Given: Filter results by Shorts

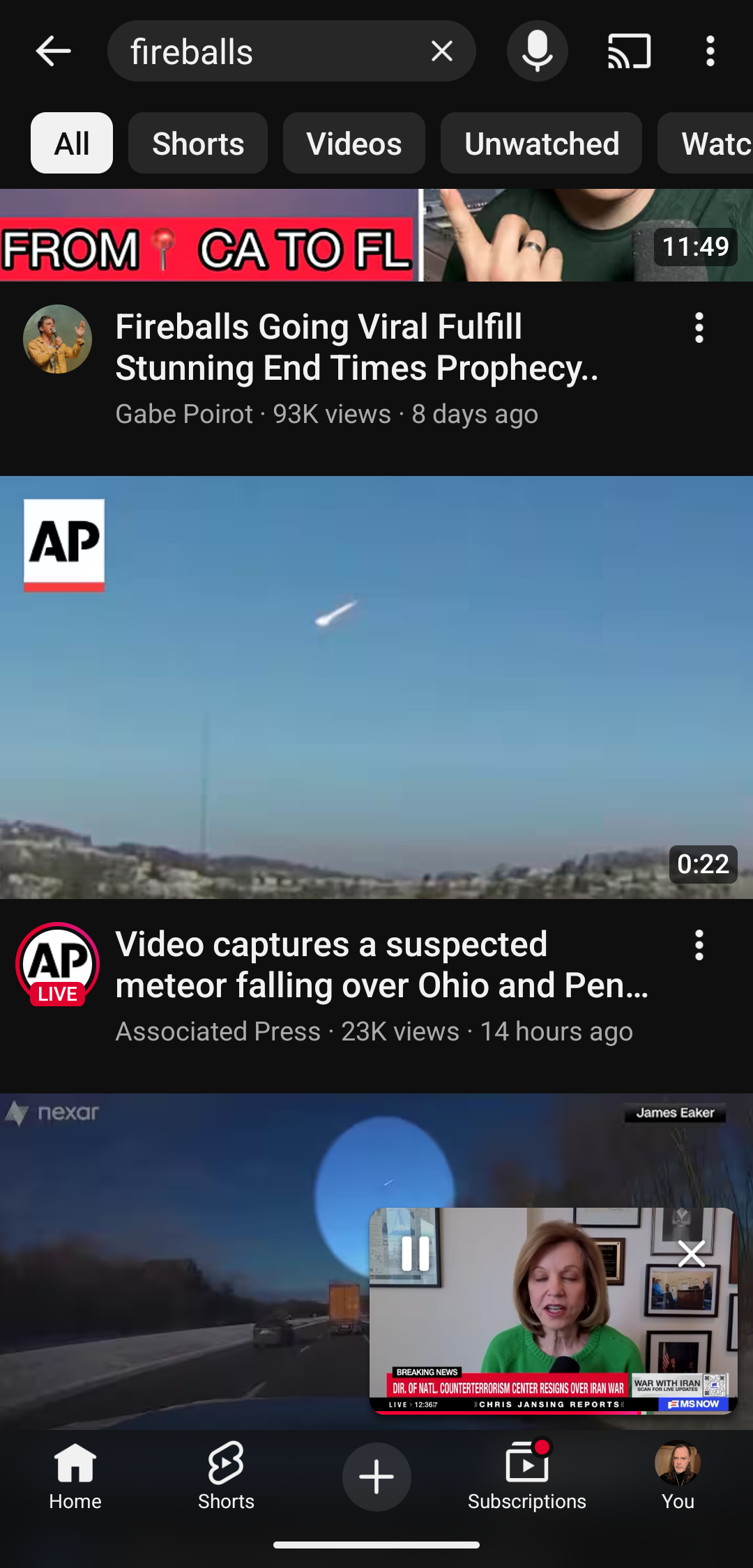Looking at the screenshot, I should (198, 144).
